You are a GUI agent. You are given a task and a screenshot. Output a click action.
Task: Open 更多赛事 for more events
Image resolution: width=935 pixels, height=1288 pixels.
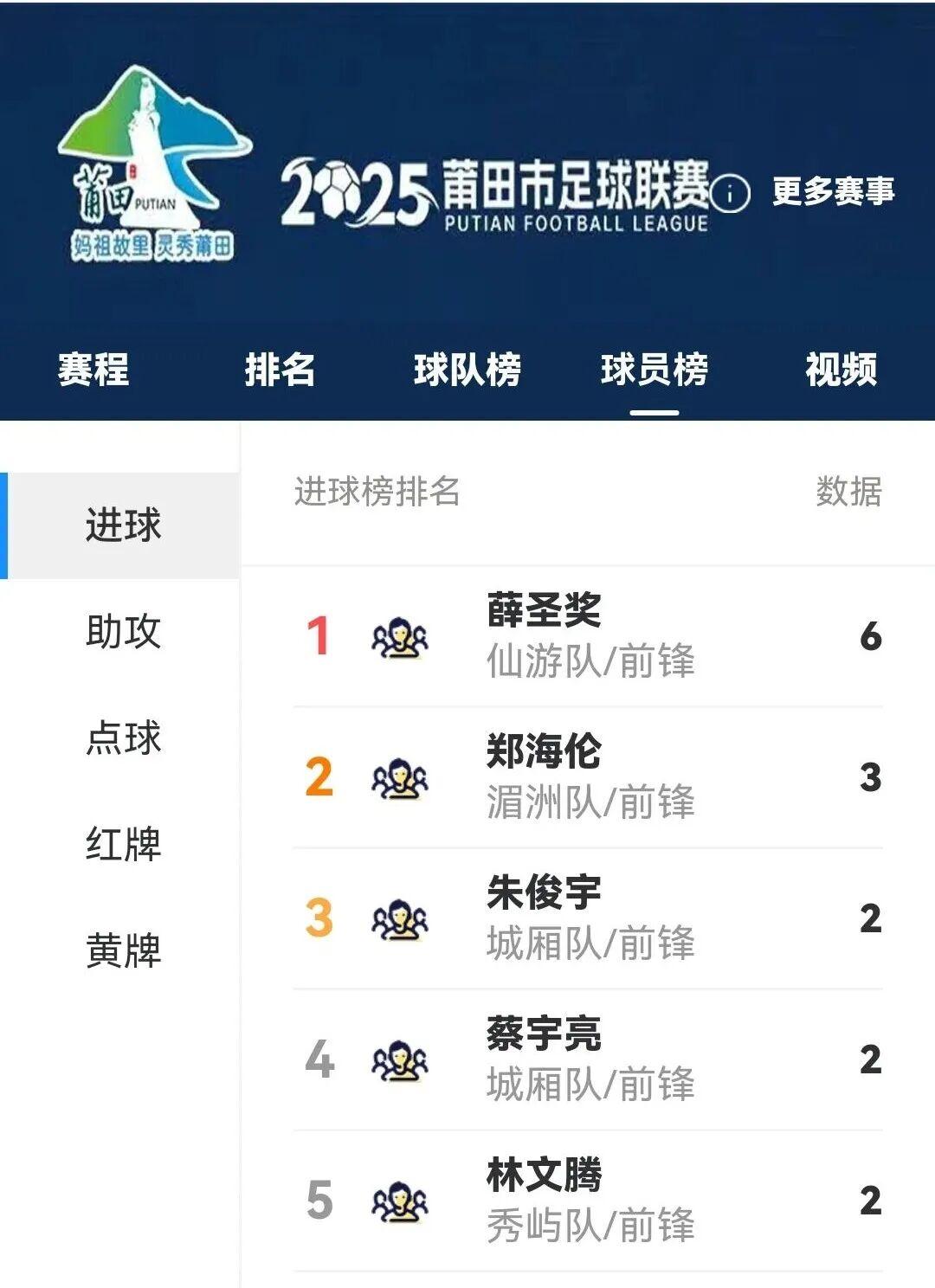833,190
